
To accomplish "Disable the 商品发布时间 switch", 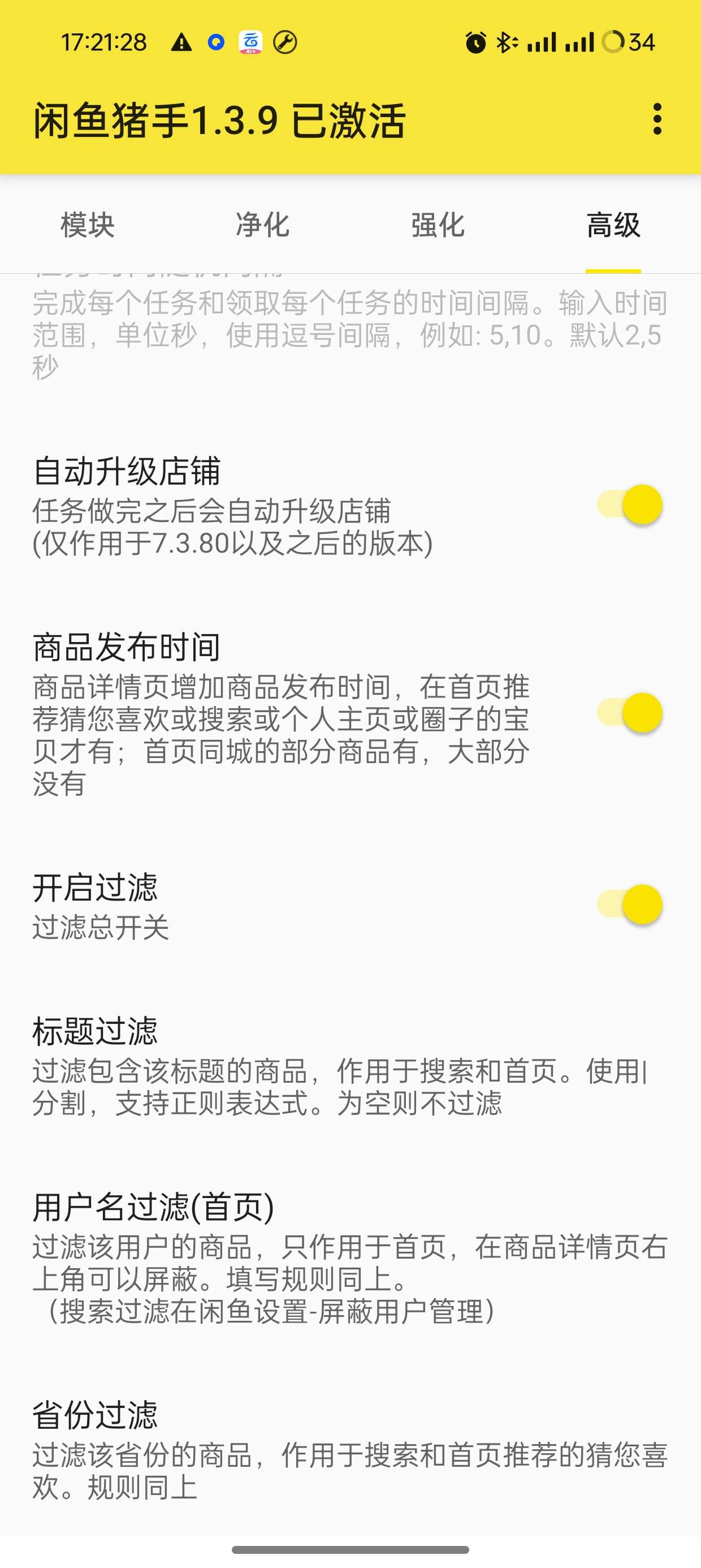I will (629, 713).
